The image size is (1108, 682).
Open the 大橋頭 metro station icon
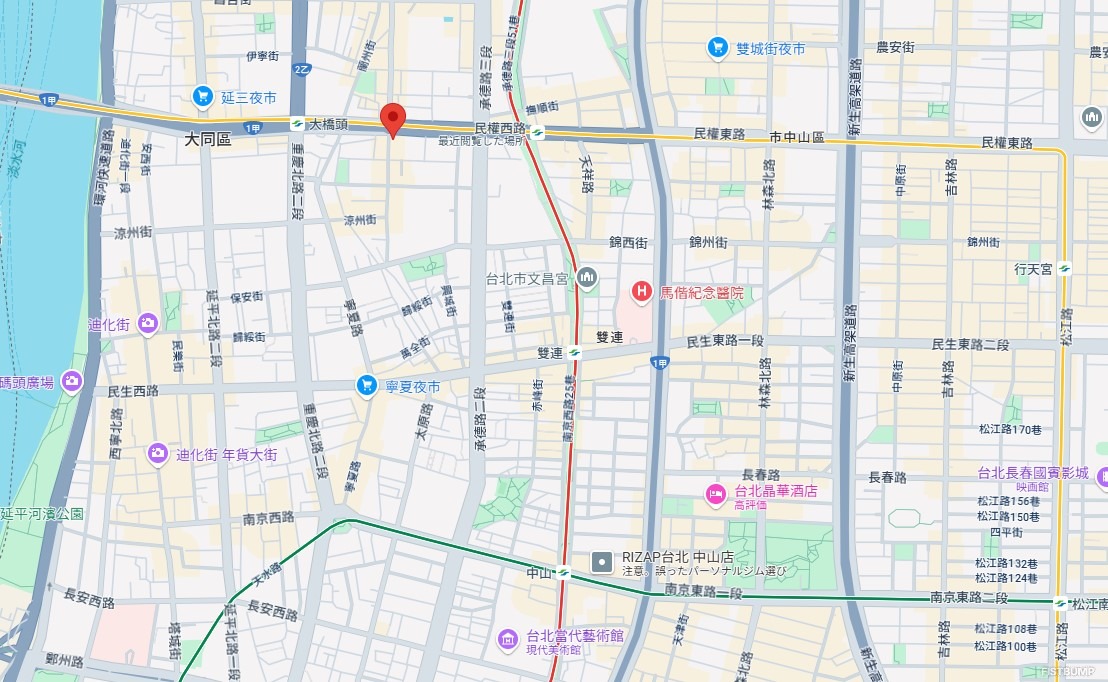297,124
